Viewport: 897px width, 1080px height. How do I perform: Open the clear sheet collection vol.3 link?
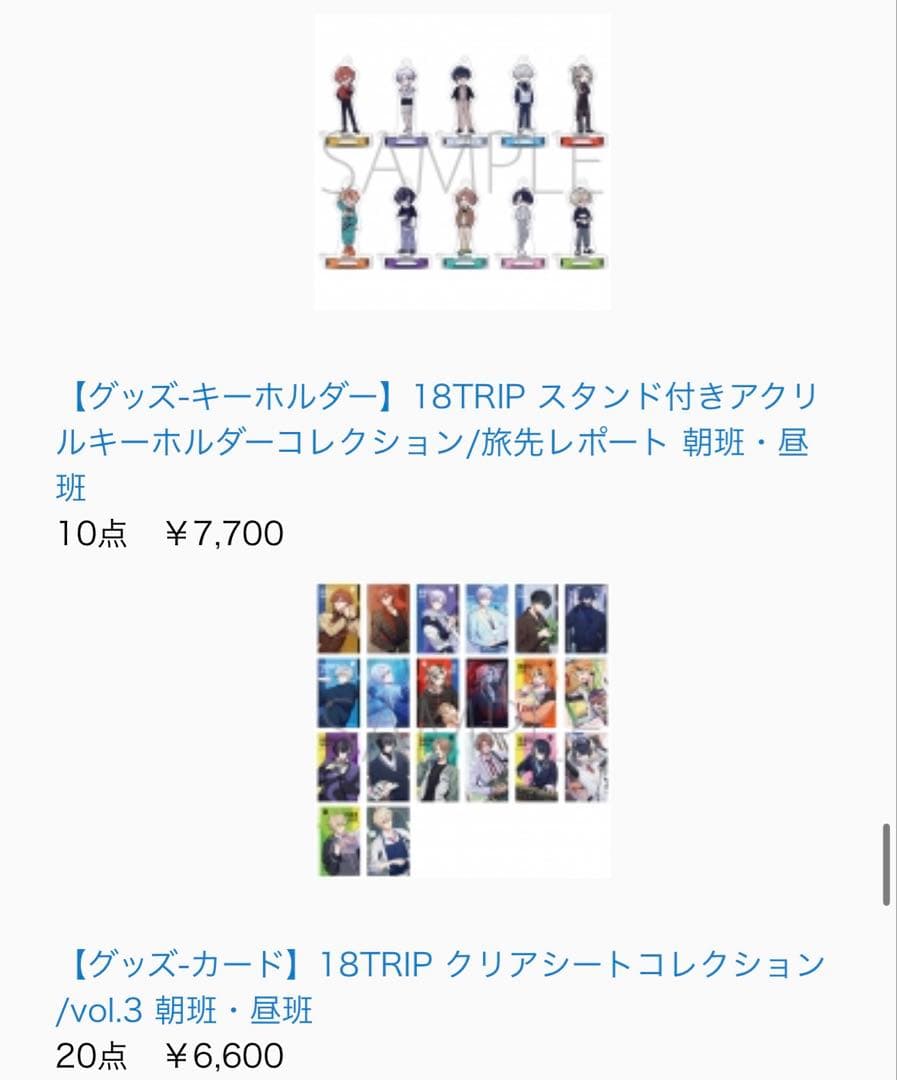(x=440, y=986)
